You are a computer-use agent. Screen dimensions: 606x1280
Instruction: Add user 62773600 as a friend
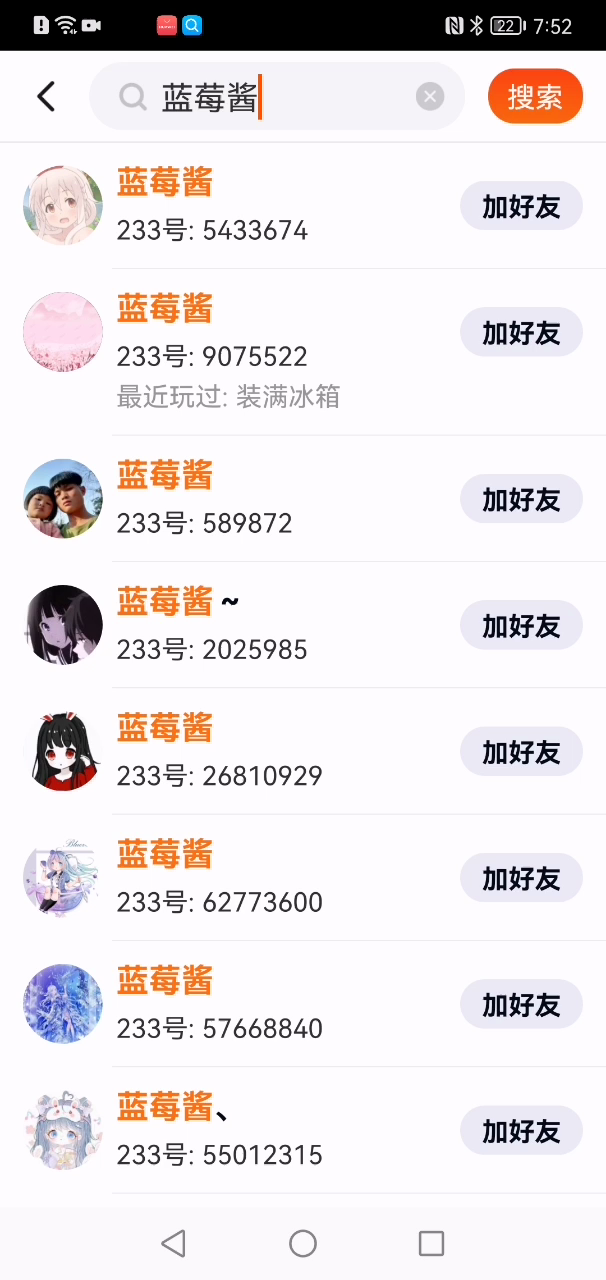click(521, 879)
